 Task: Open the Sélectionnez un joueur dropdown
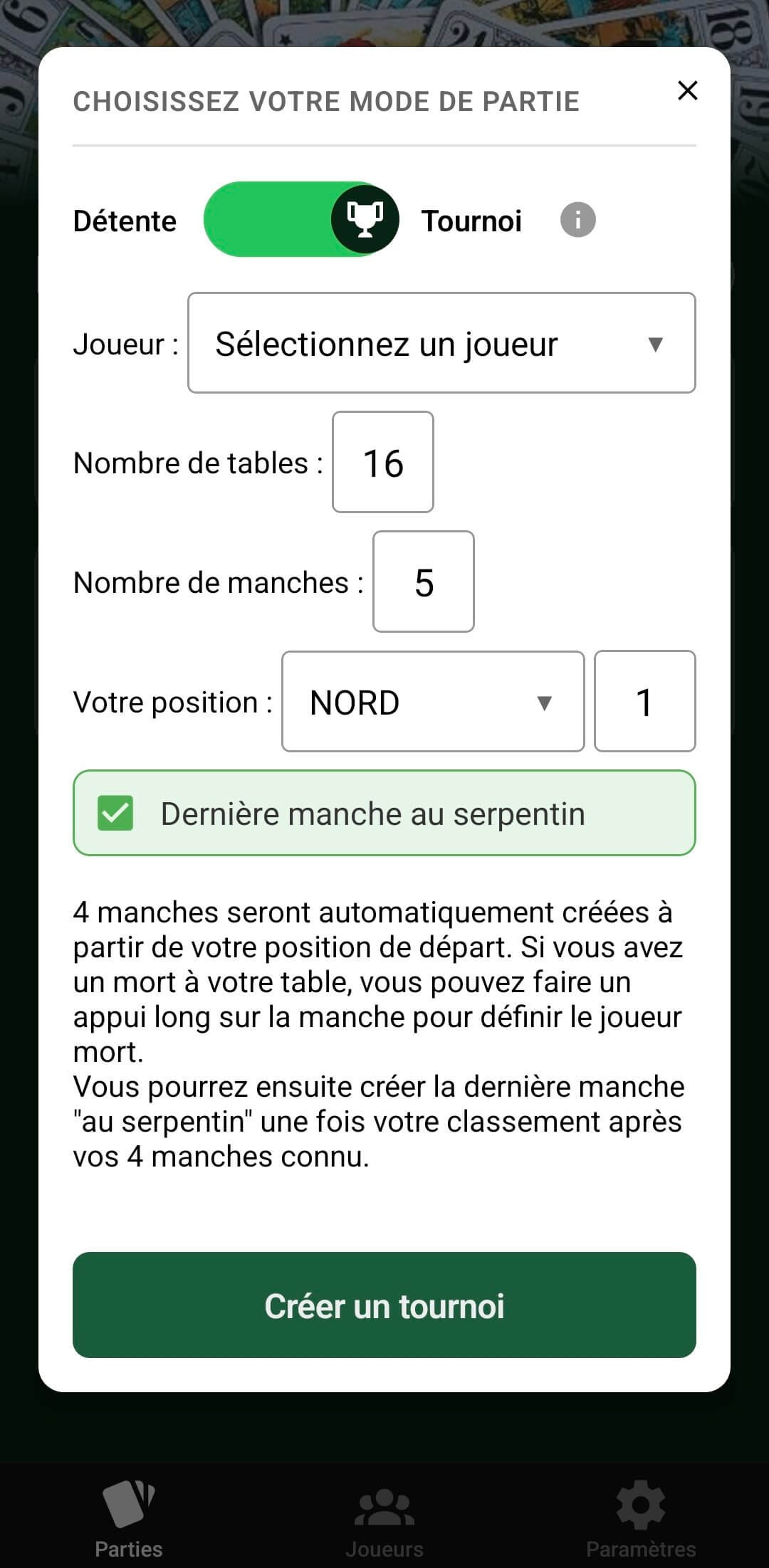(x=441, y=343)
